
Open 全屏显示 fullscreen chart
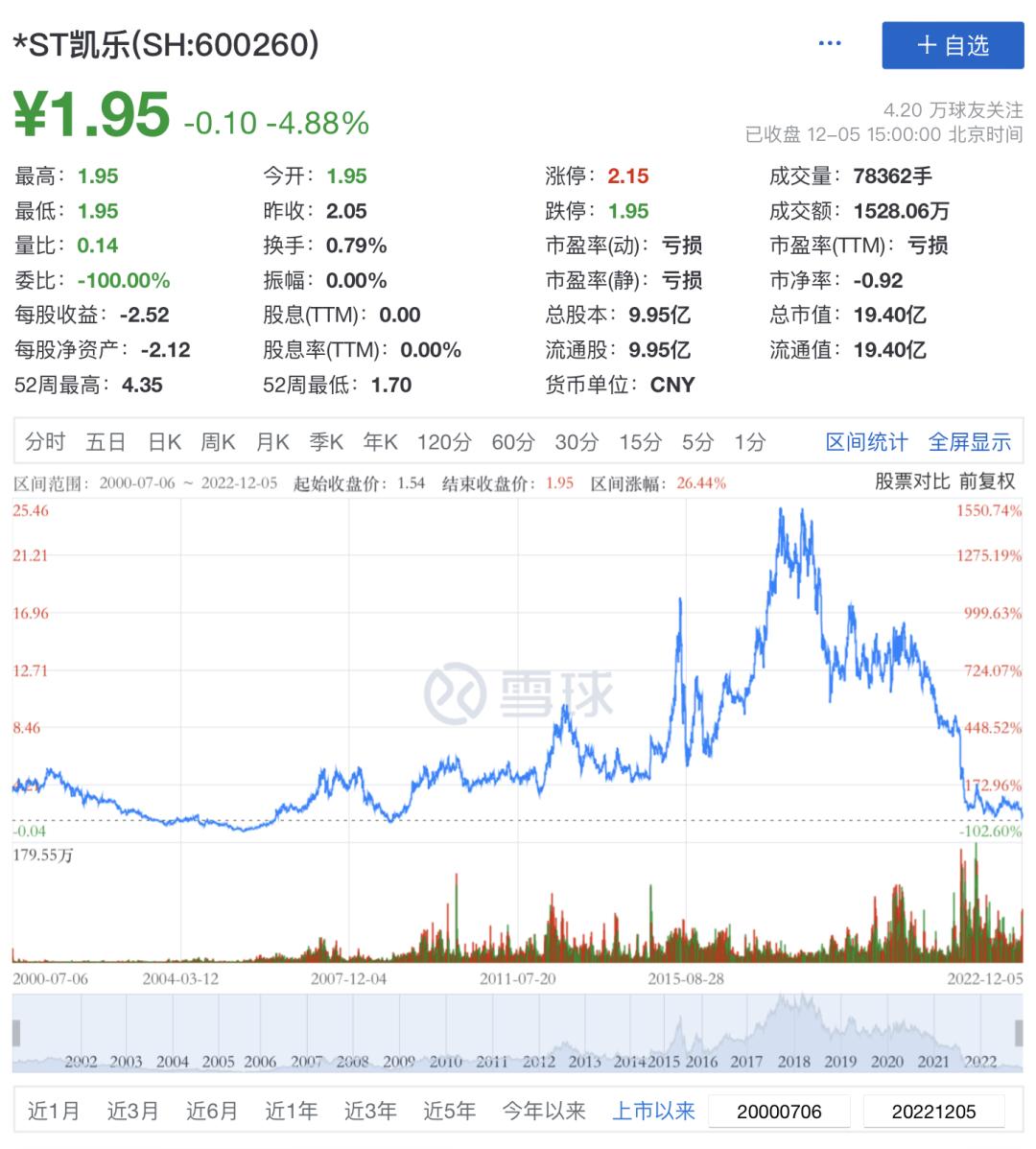coord(970,442)
